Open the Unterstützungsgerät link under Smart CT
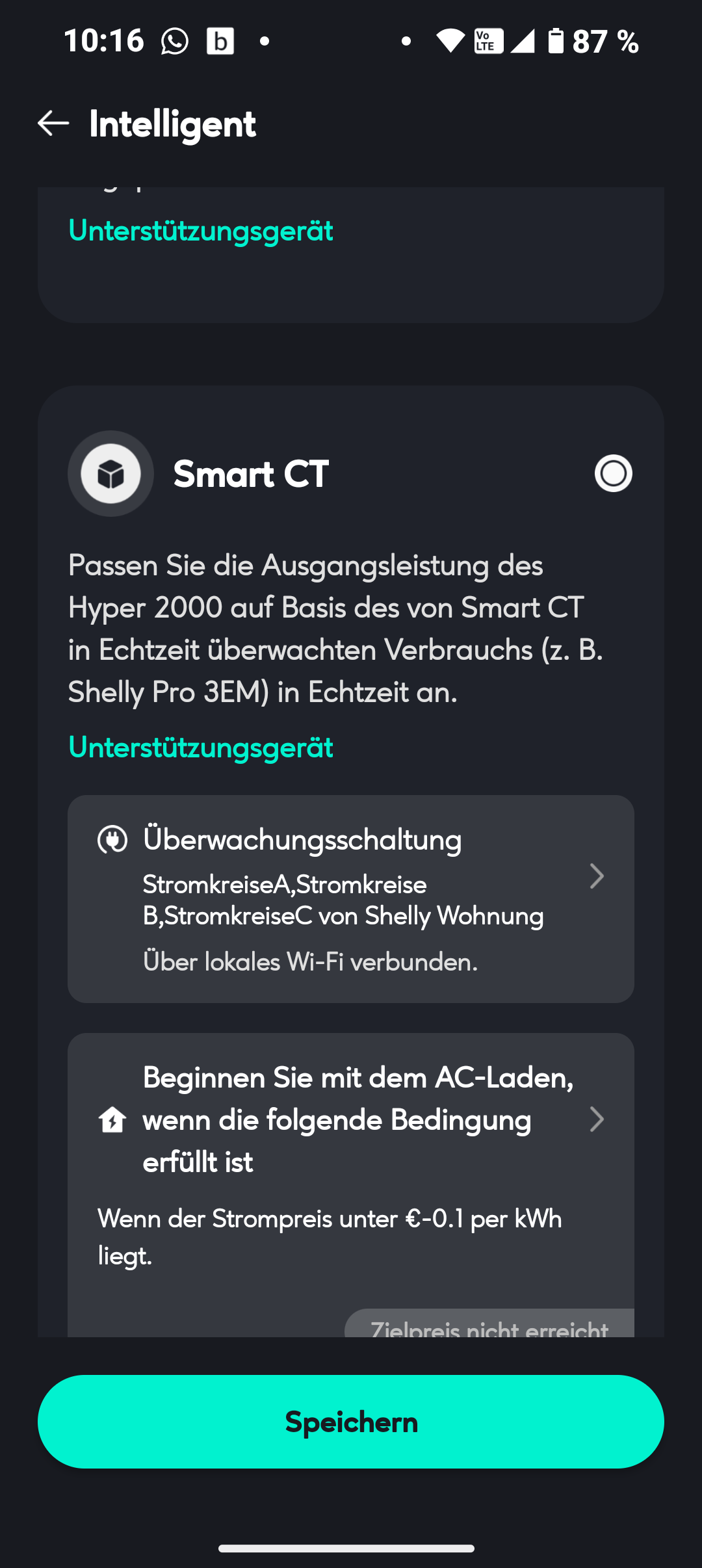Viewport: 702px width, 1568px height. [x=201, y=748]
